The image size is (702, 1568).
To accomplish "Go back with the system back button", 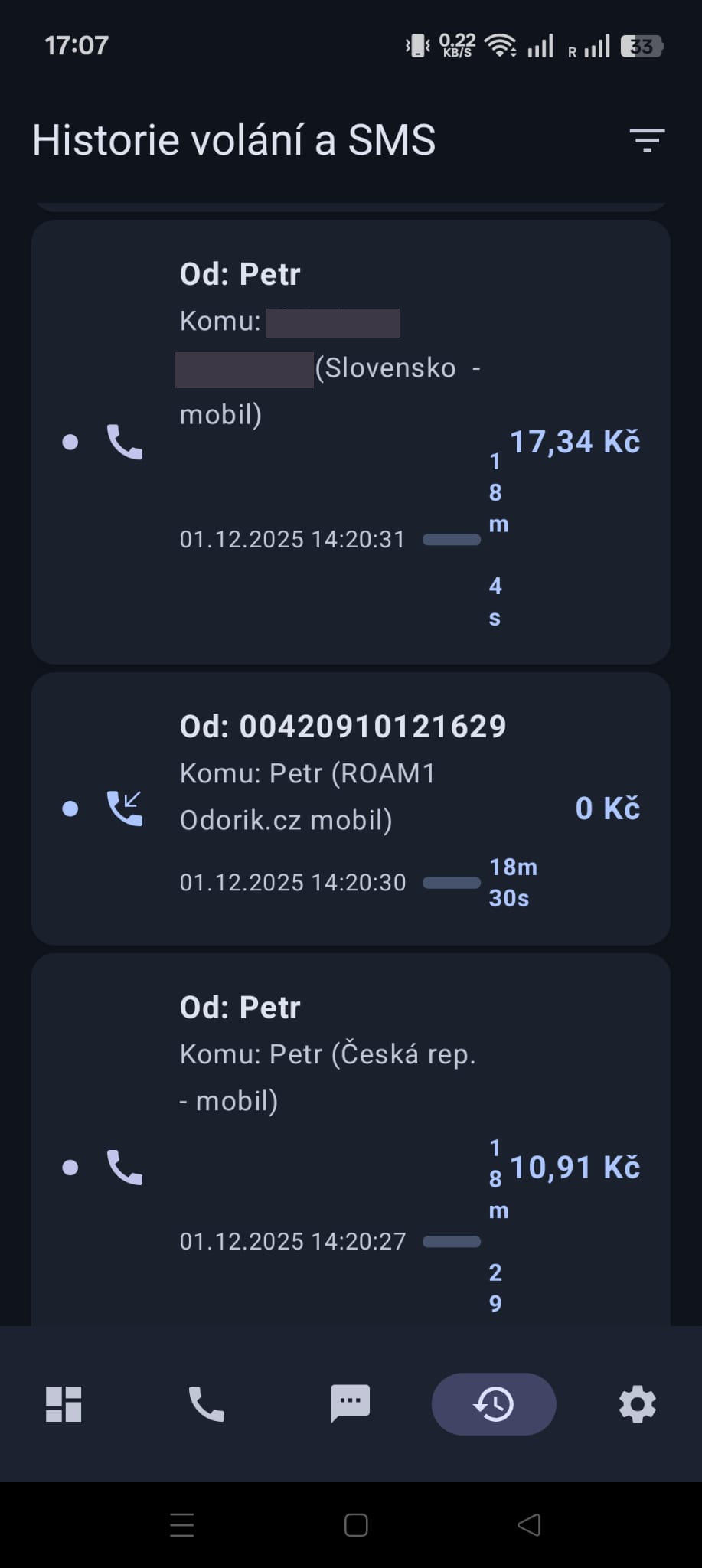I will [529, 1525].
